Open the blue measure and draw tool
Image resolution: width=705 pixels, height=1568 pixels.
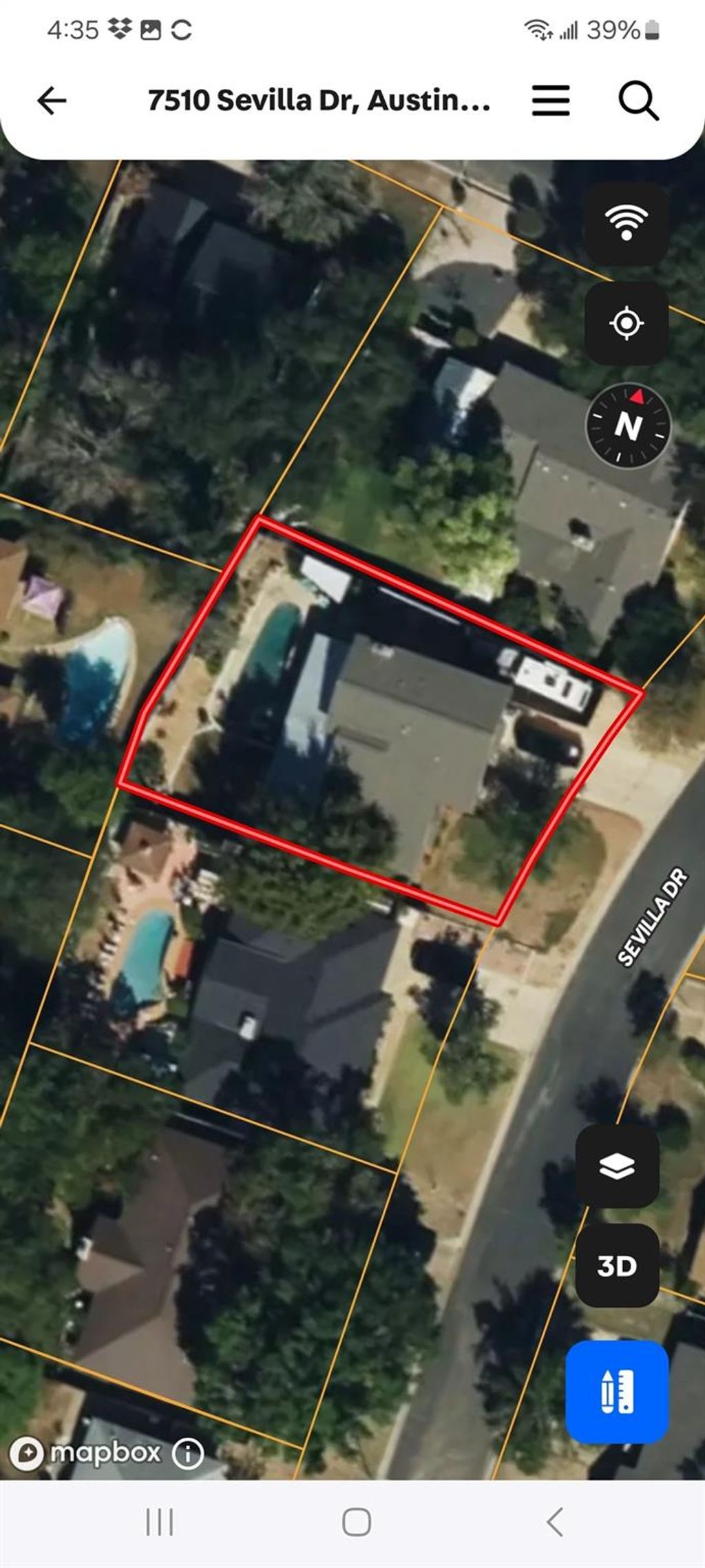click(617, 1391)
